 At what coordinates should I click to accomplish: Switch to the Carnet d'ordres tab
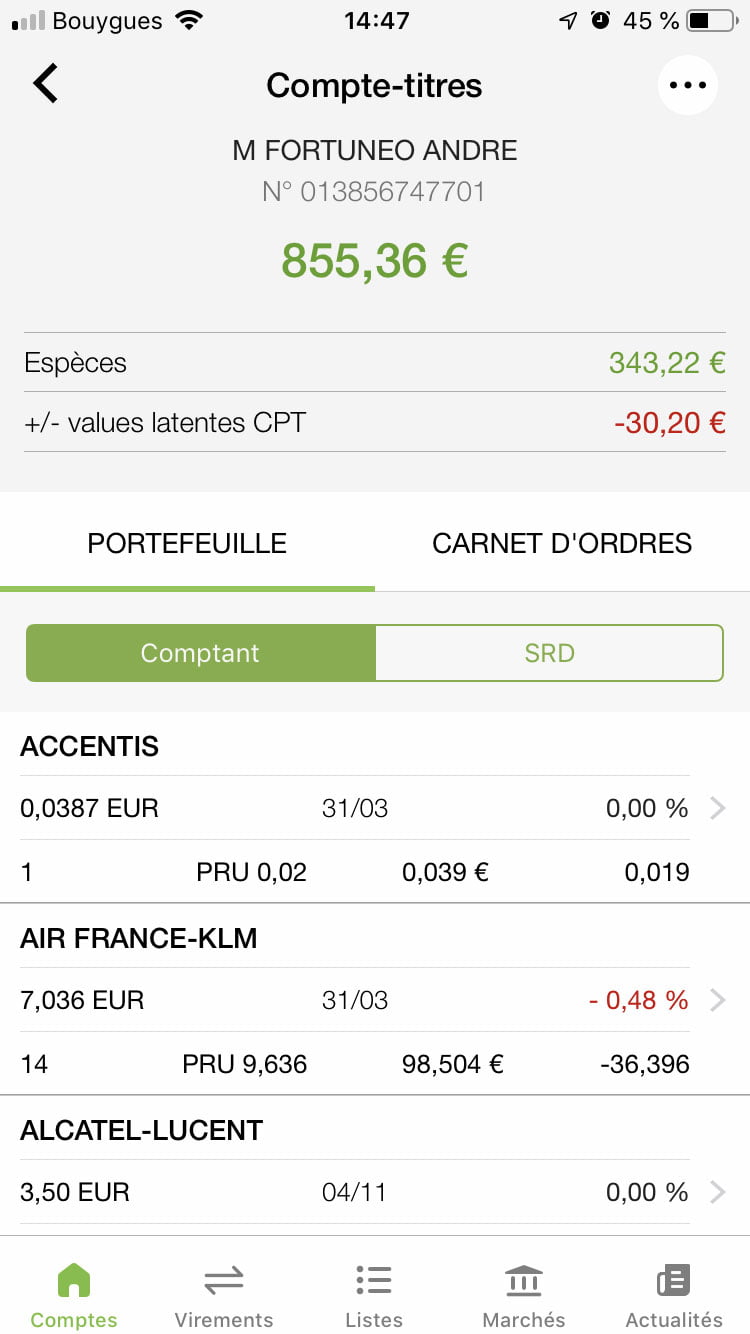pyautogui.click(x=562, y=543)
